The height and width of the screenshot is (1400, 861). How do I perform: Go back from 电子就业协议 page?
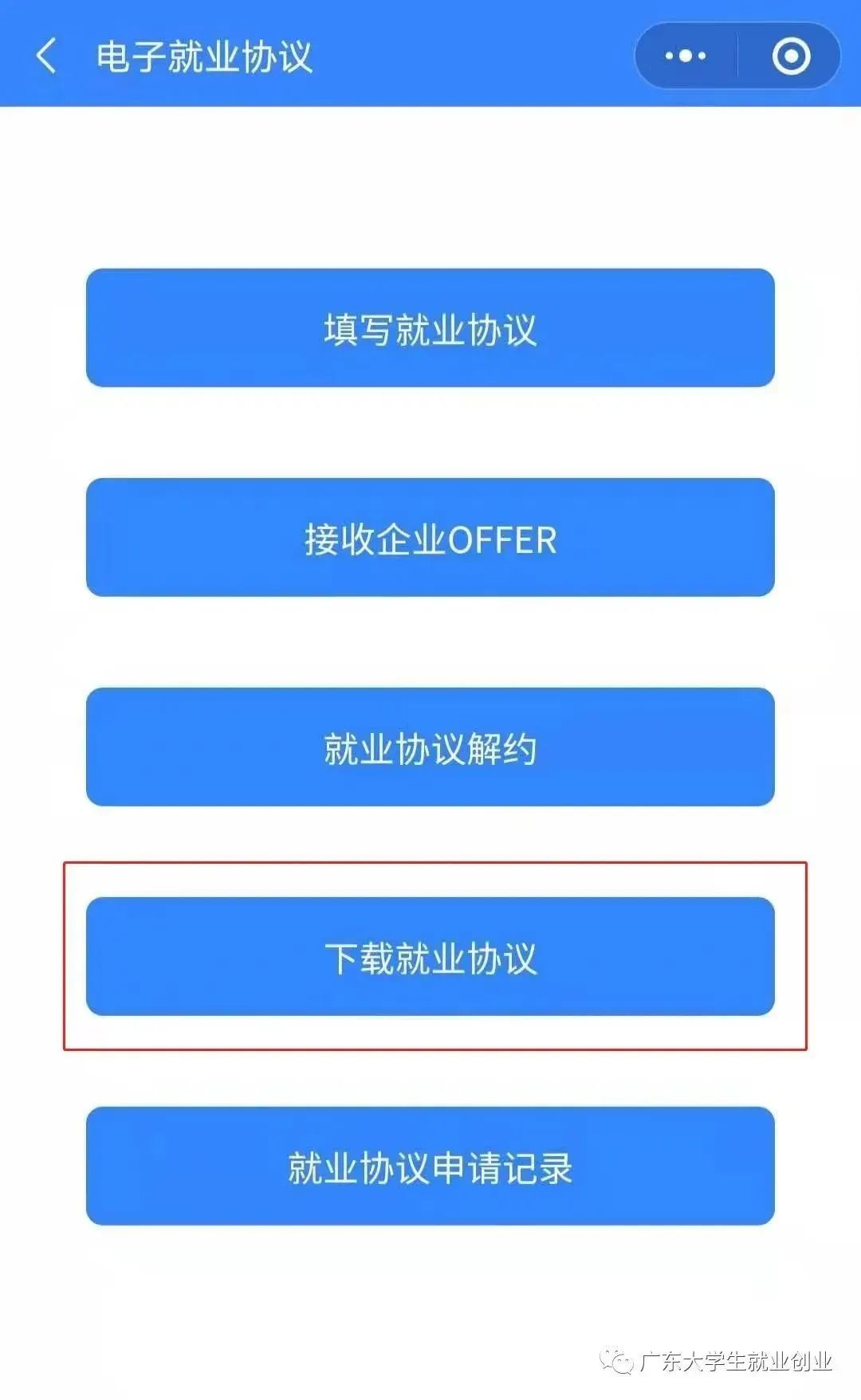46,56
